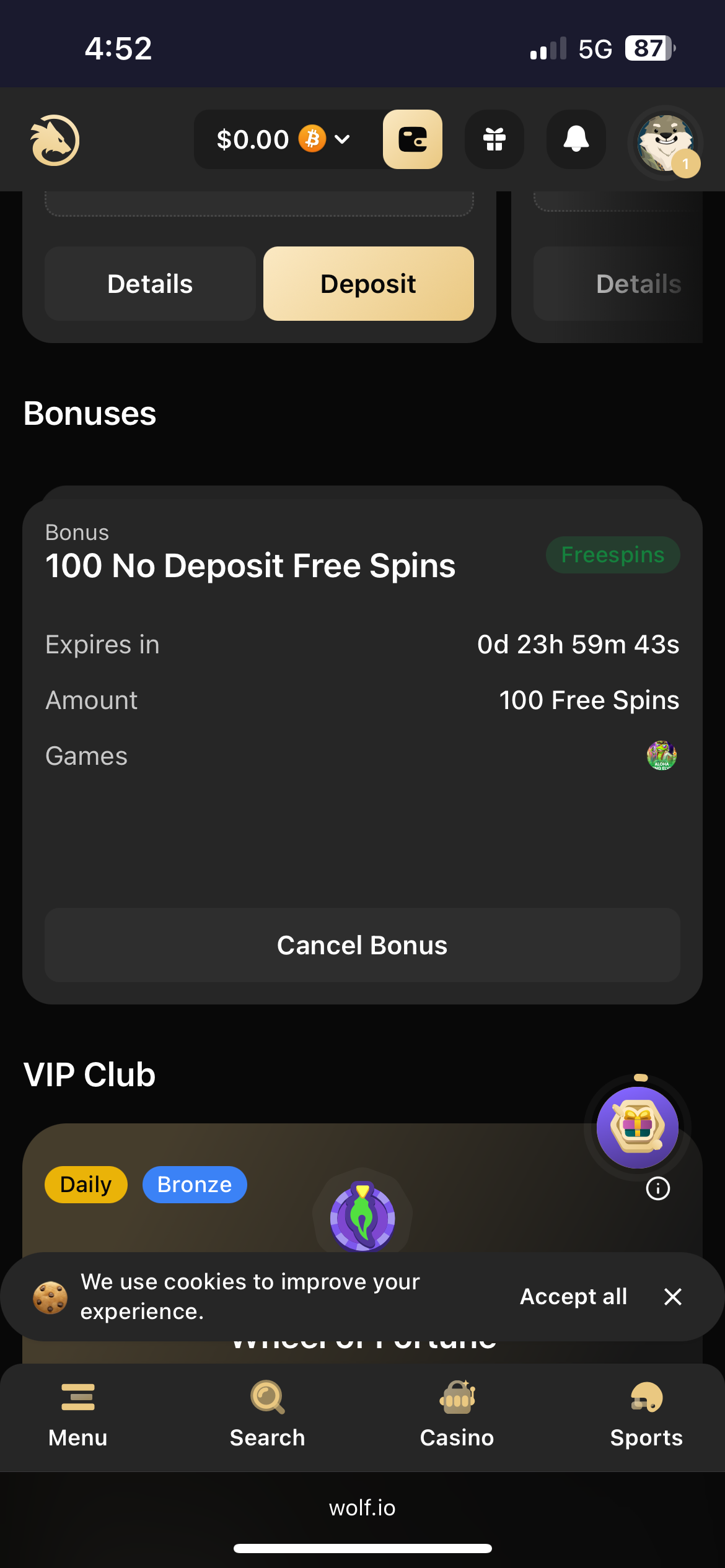Switch to the Sports tab
Viewport: 725px width, 1568px height.
647,1416
